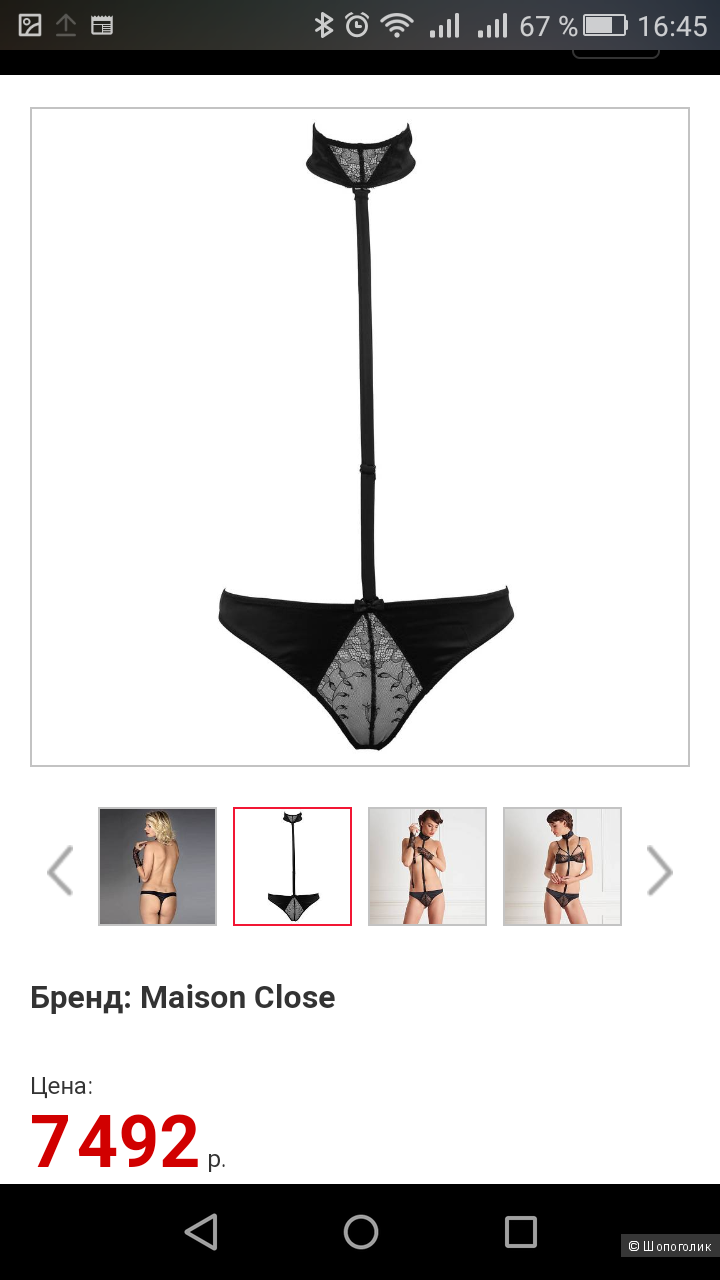
Task: Open recent apps
Action: 520,1232
